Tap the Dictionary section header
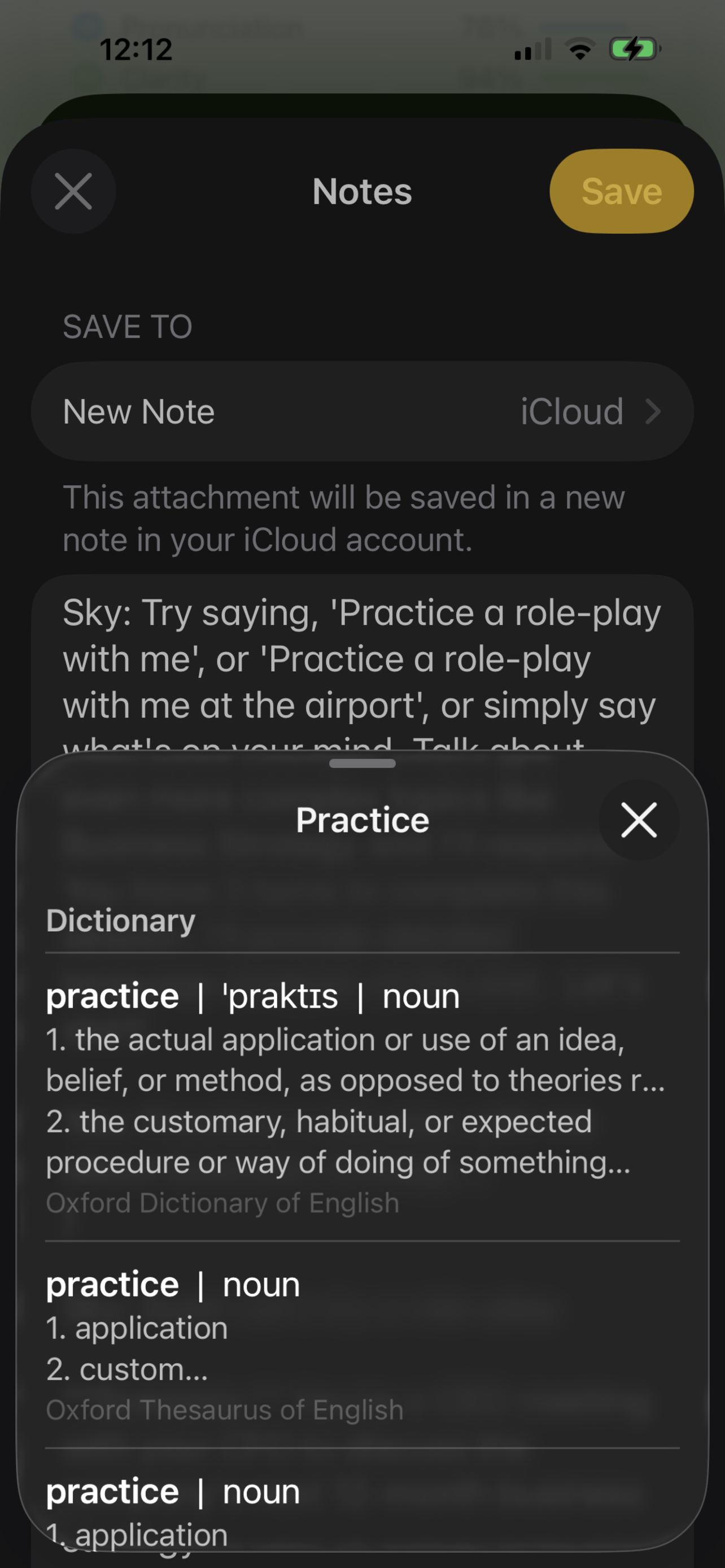725x1568 pixels. click(119, 921)
